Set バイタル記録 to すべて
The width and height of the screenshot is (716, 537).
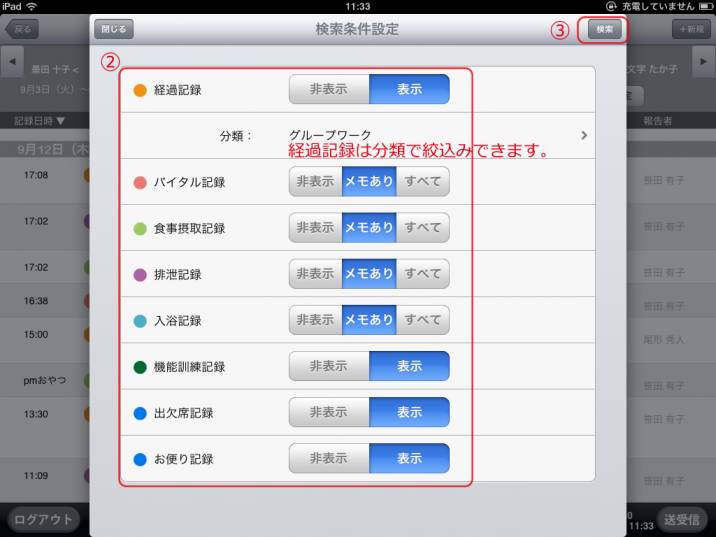tap(422, 182)
